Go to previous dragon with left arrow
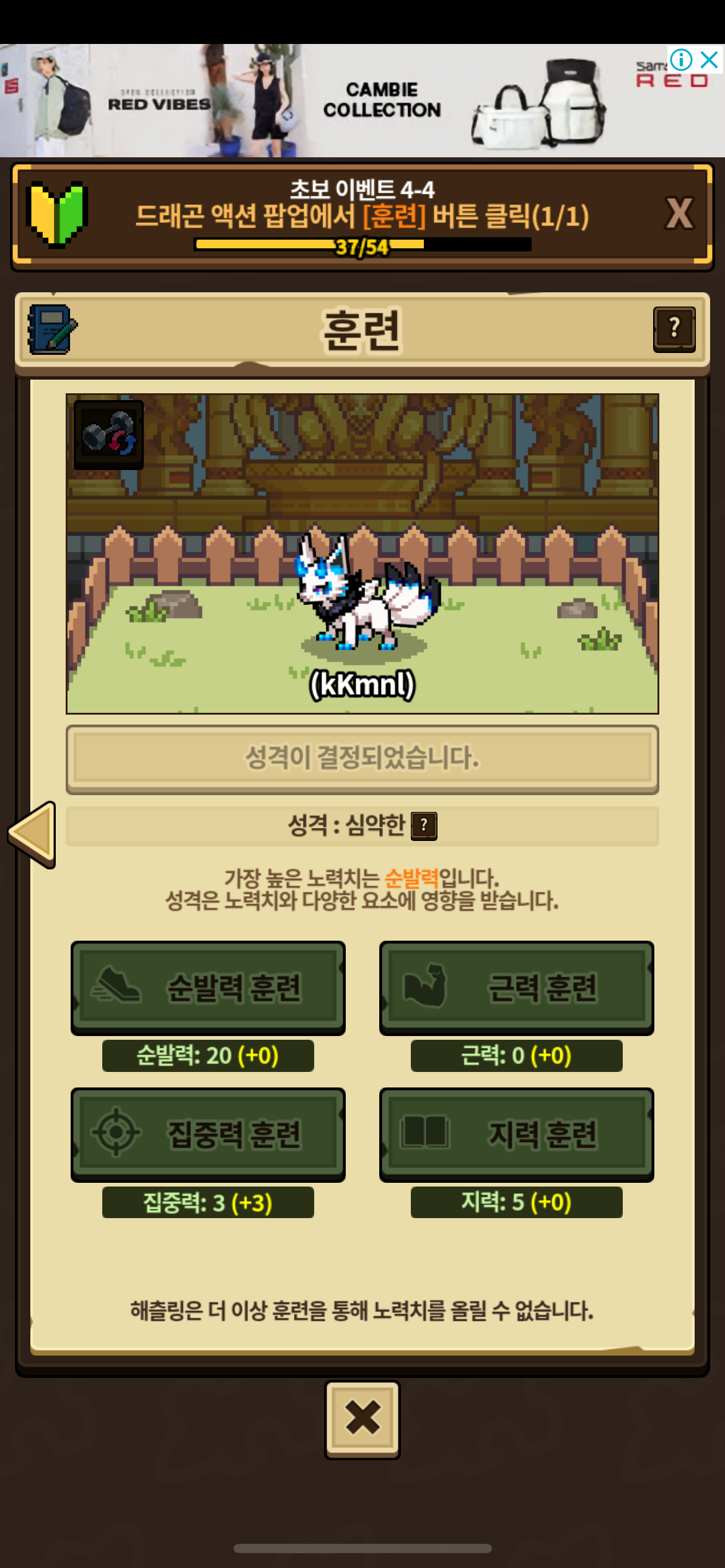Viewport: 725px width, 1568px height. tap(33, 835)
